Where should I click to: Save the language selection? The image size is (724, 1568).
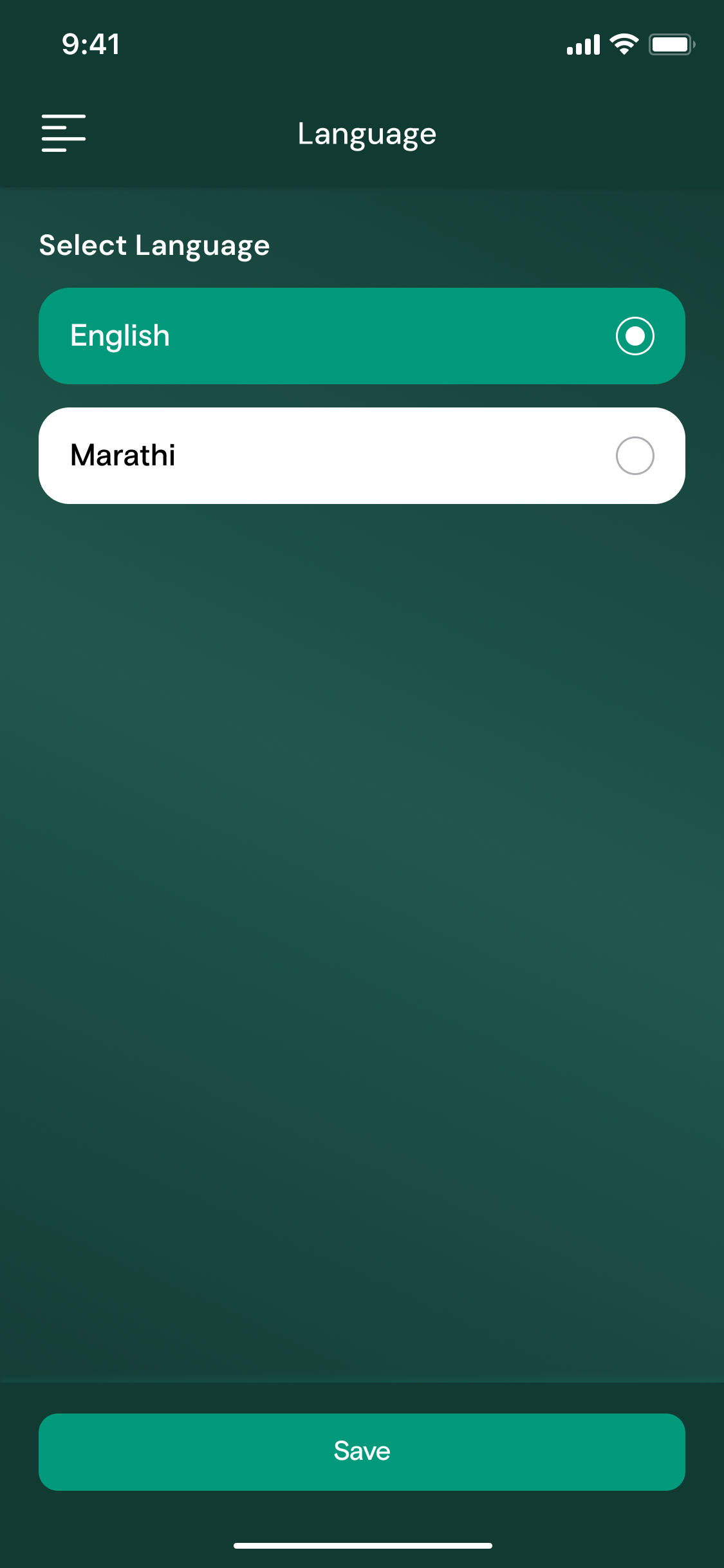tap(362, 1451)
